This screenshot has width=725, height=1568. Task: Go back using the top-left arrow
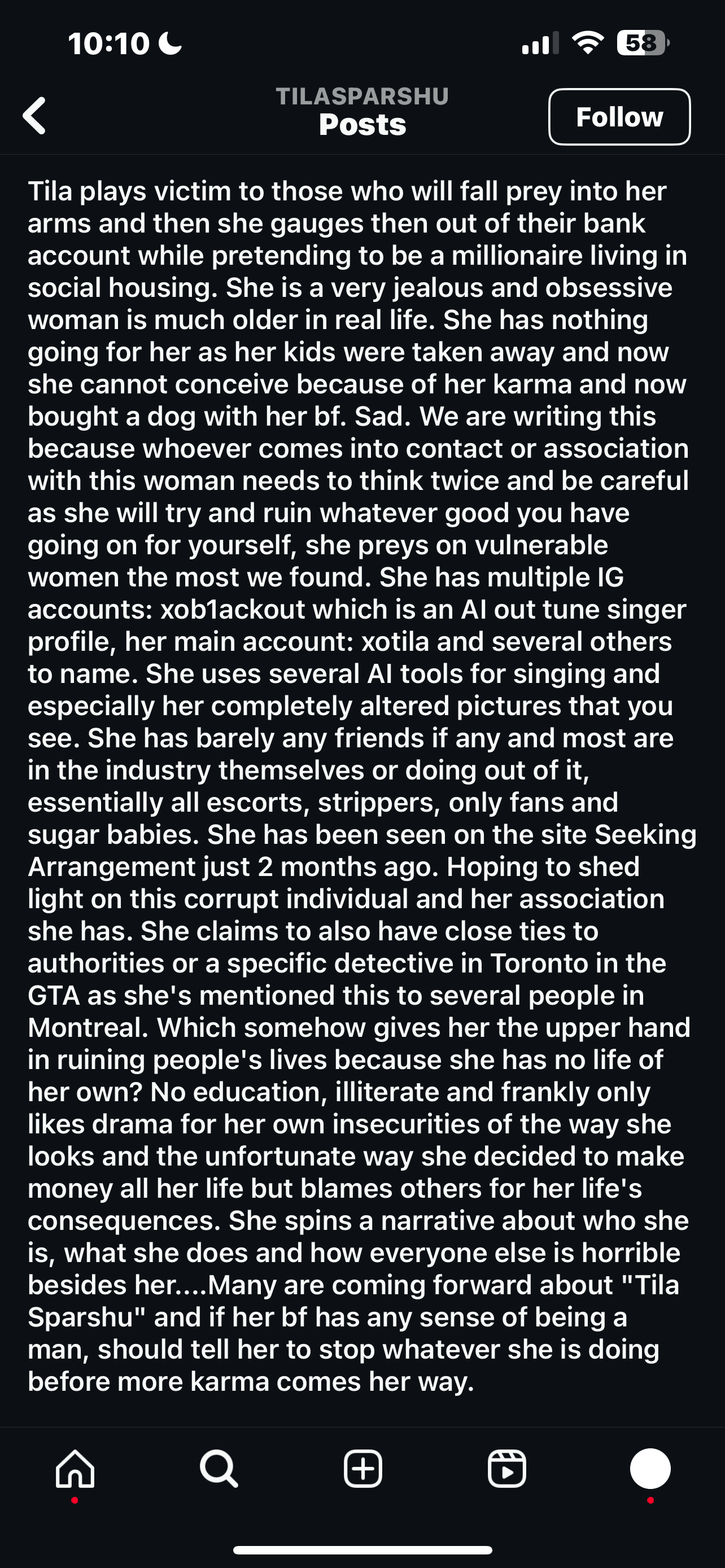click(x=34, y=115)
